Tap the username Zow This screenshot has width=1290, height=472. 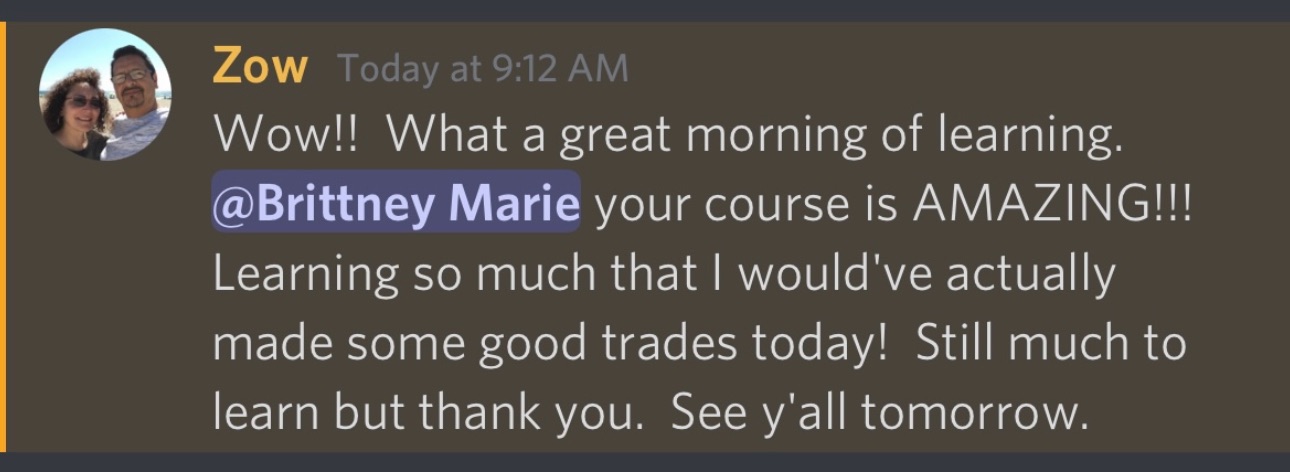[260, 68]
